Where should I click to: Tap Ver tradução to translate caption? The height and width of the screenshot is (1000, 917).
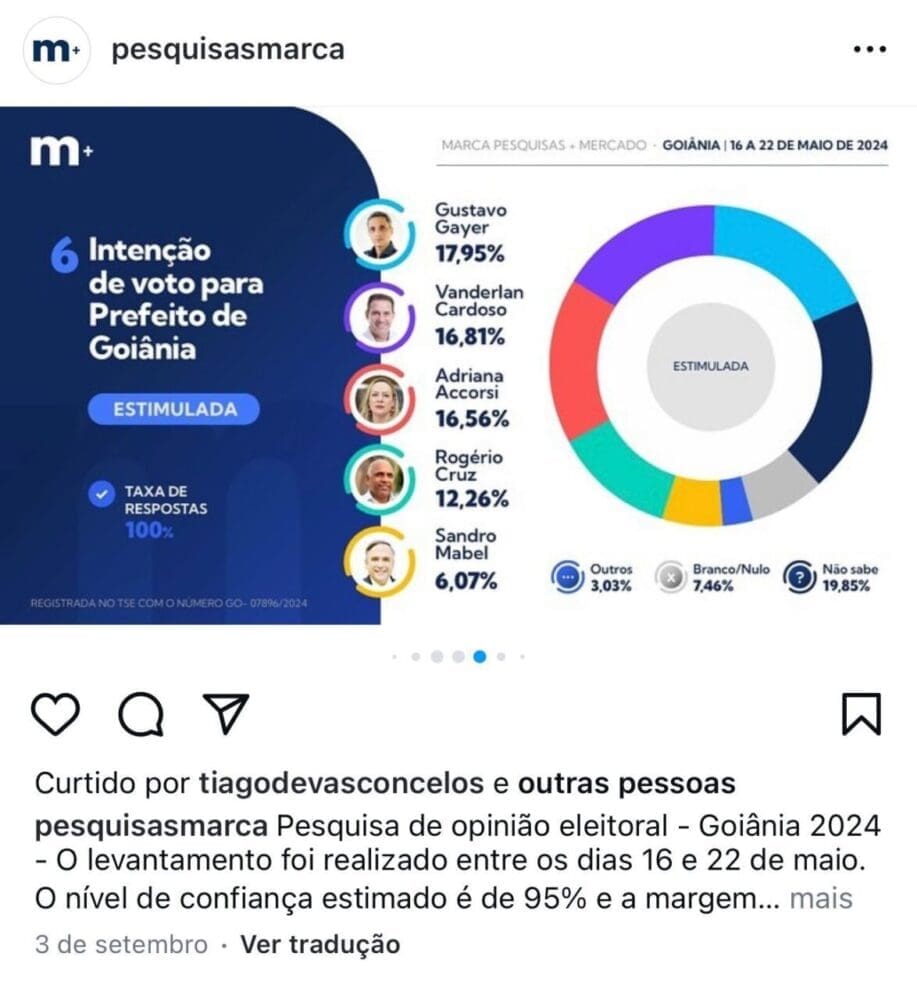coord(320,945)
